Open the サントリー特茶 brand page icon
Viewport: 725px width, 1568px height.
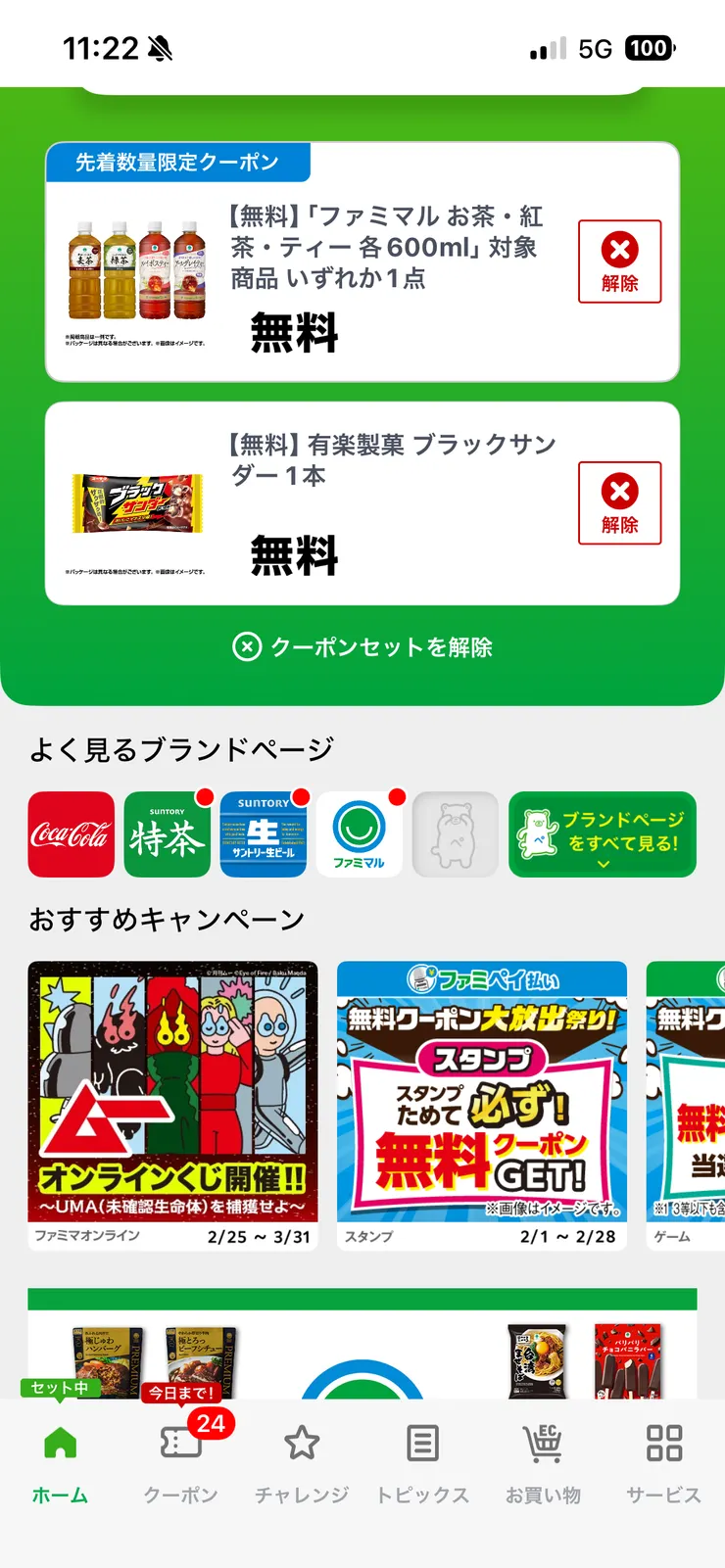166,834
